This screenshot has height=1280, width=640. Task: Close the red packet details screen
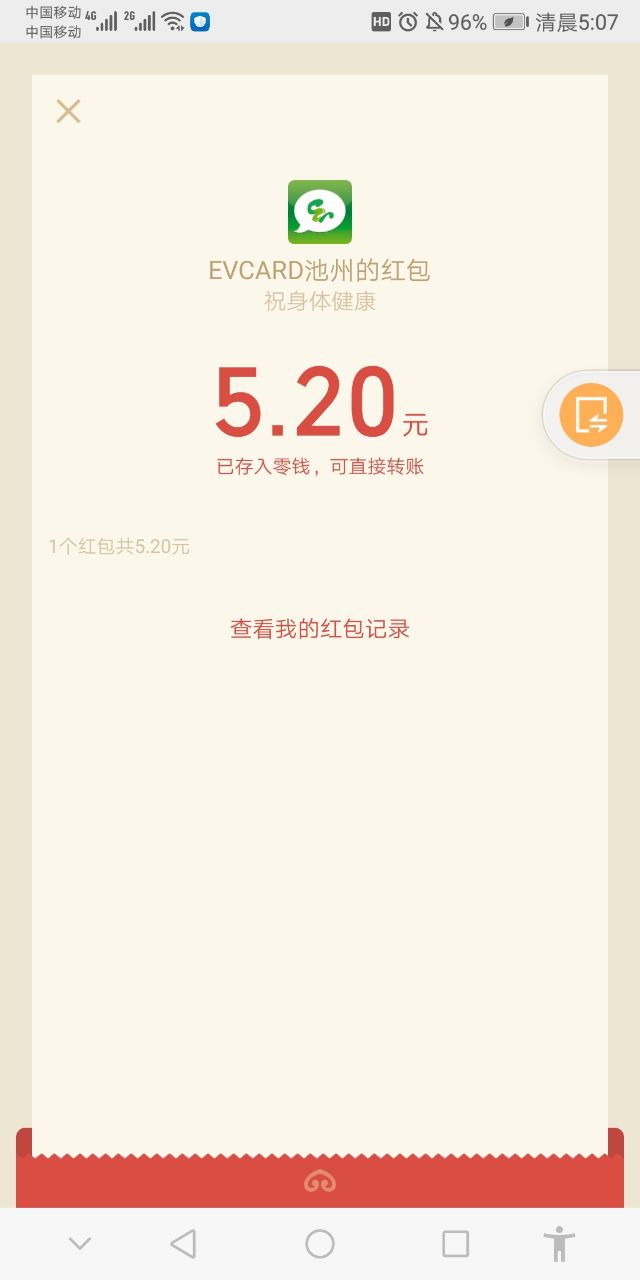coord(68,111)
